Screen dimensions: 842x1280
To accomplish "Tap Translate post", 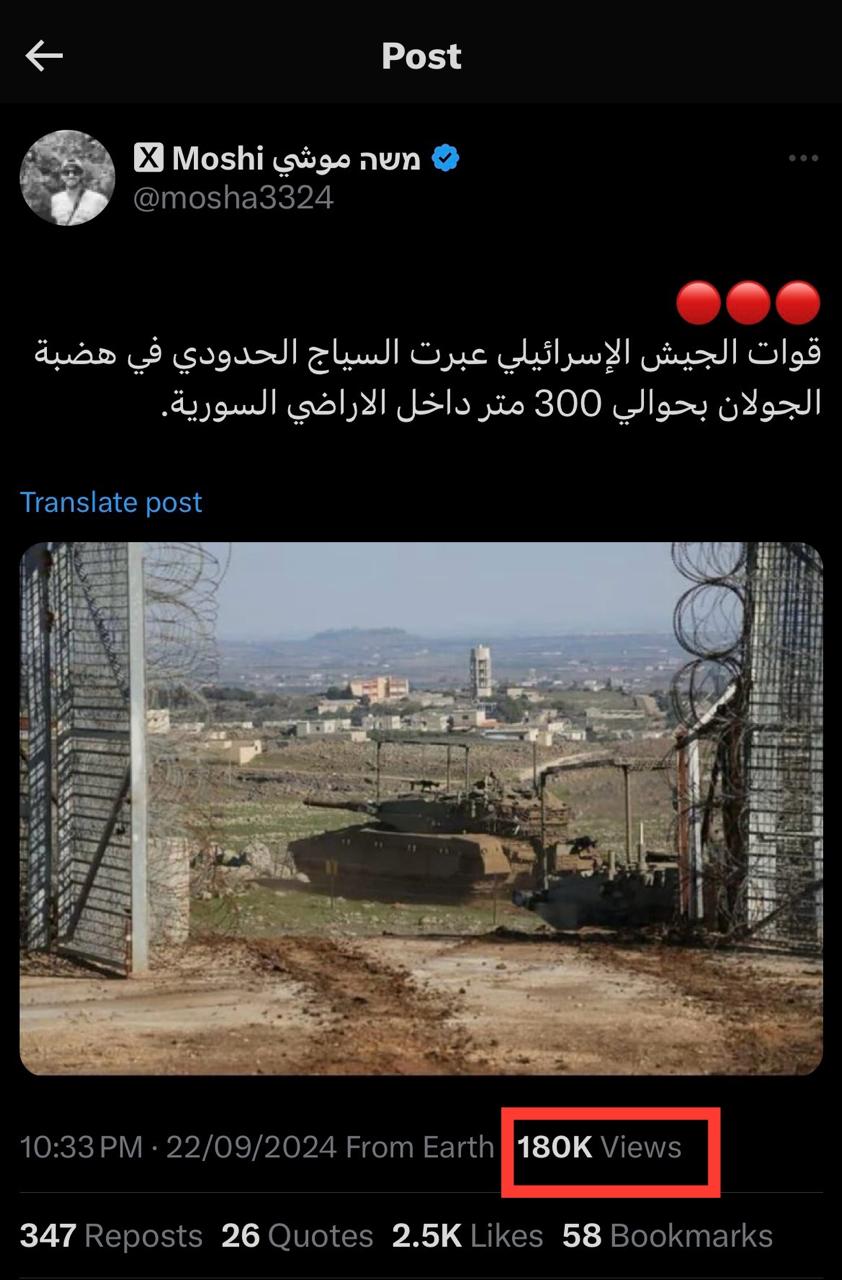I will 111,502.
